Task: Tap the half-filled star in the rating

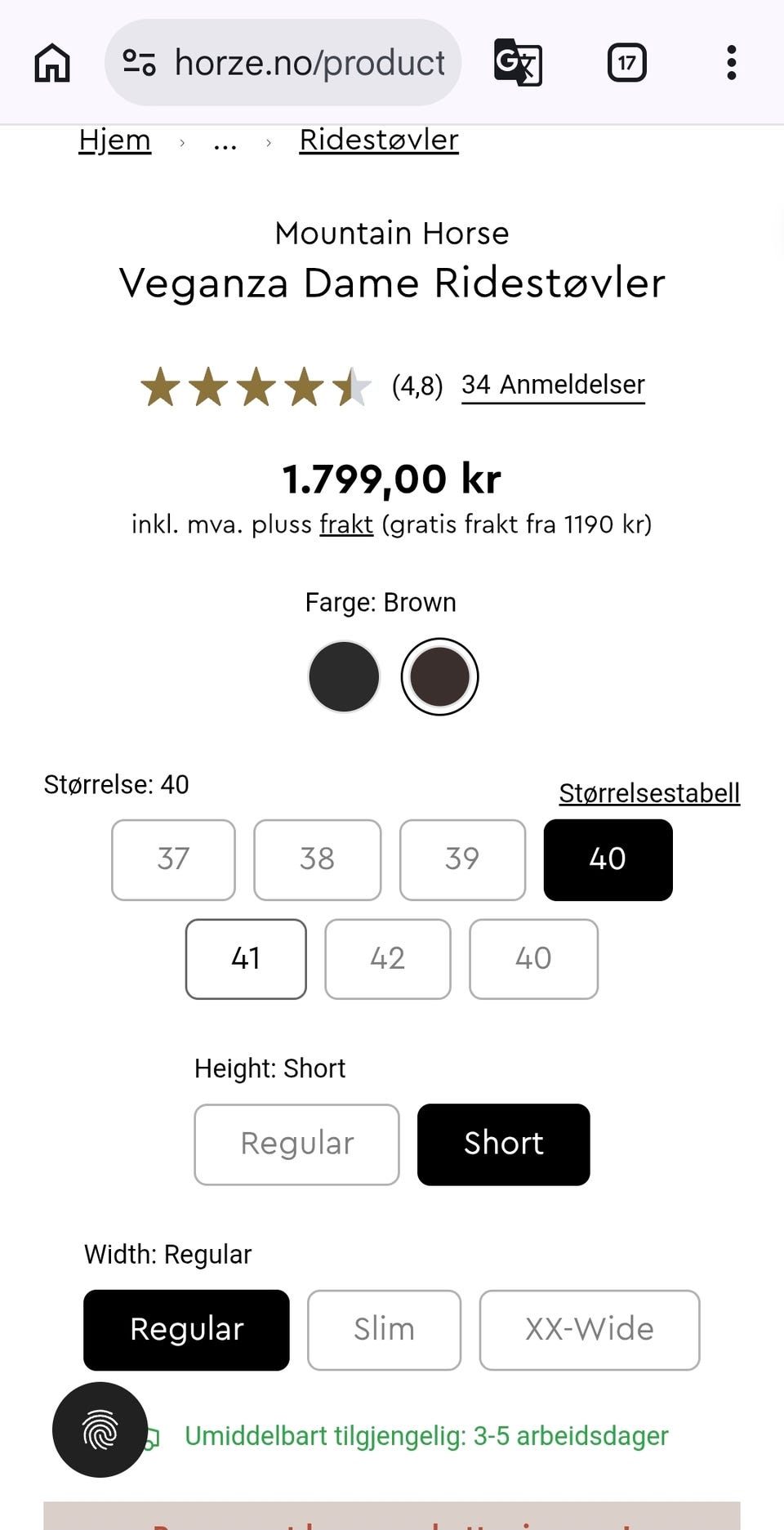Action: click(350, 385)
